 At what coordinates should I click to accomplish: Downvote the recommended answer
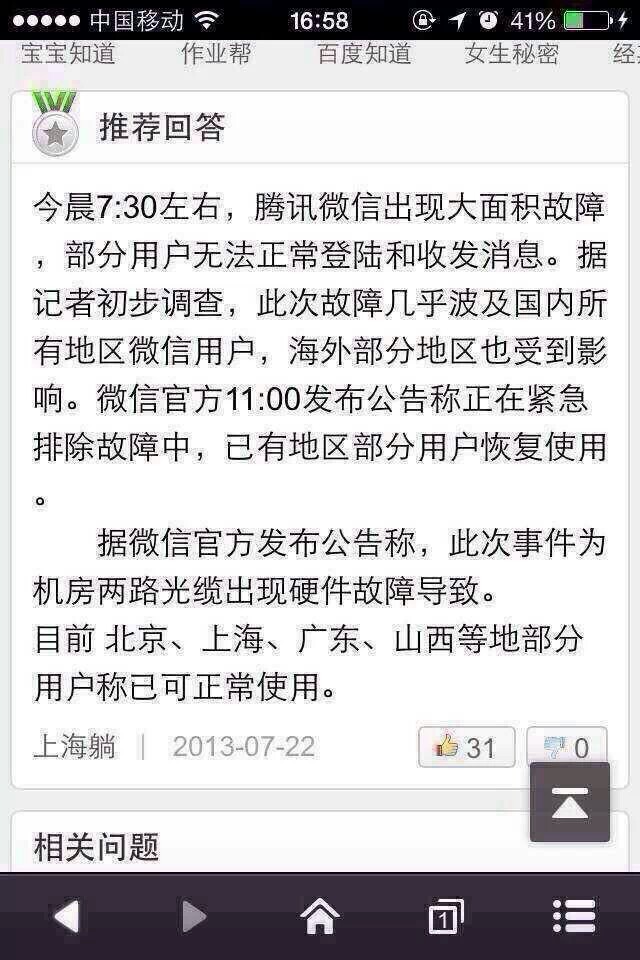566,747
